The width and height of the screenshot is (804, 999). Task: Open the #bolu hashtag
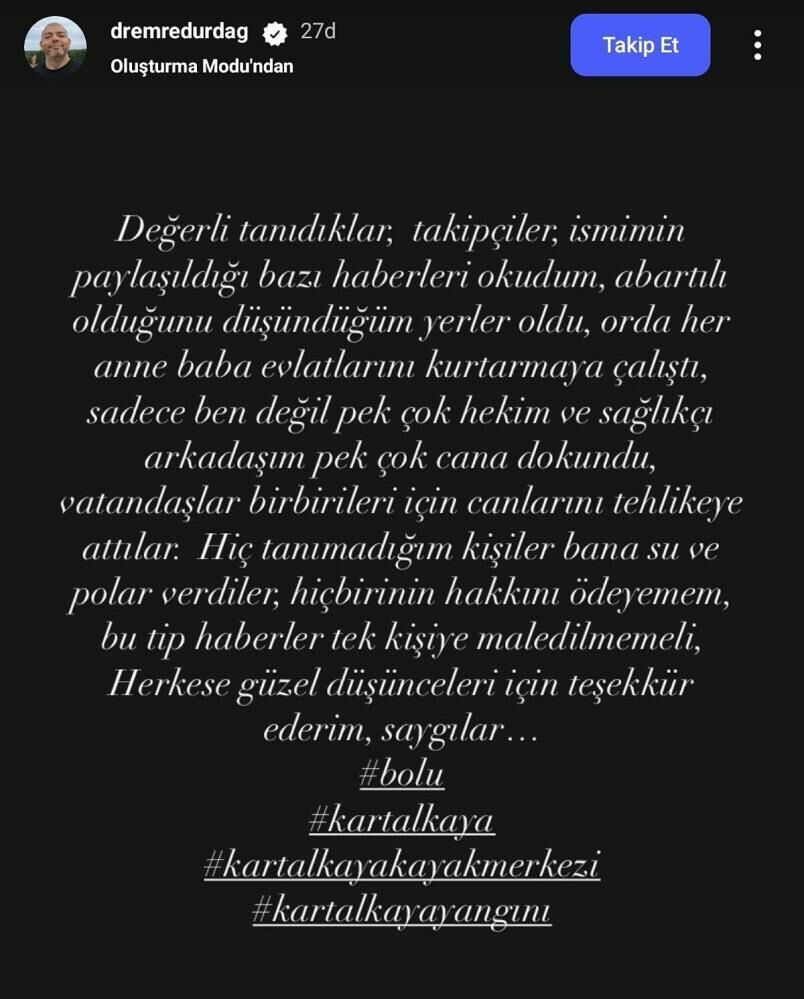pos(401,775)
